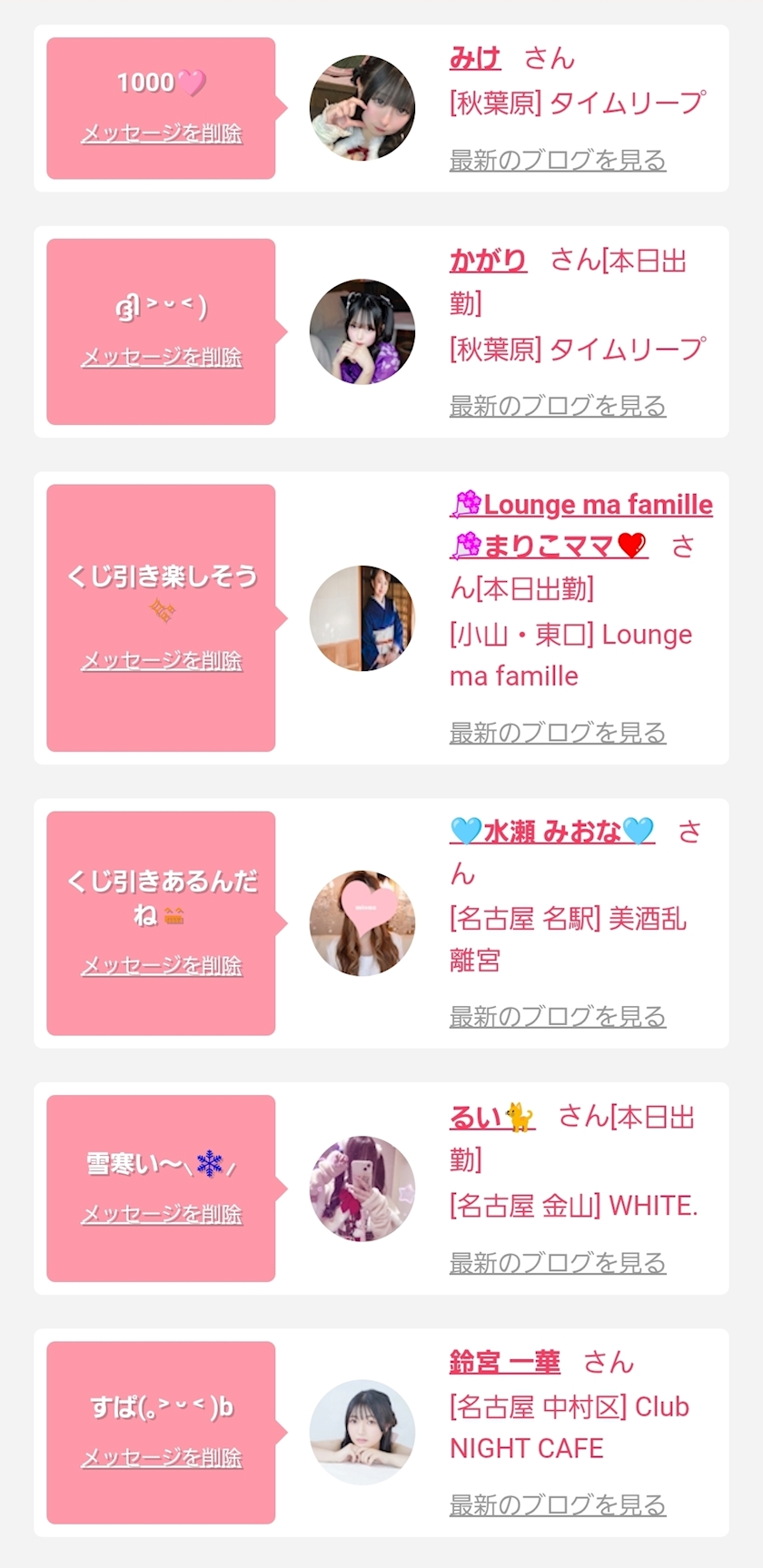Image resolution: width=763 pixels, height=1568 pixels.
Task: View 鈴宮 一華's latest blog
Action: coord(558,1505)
